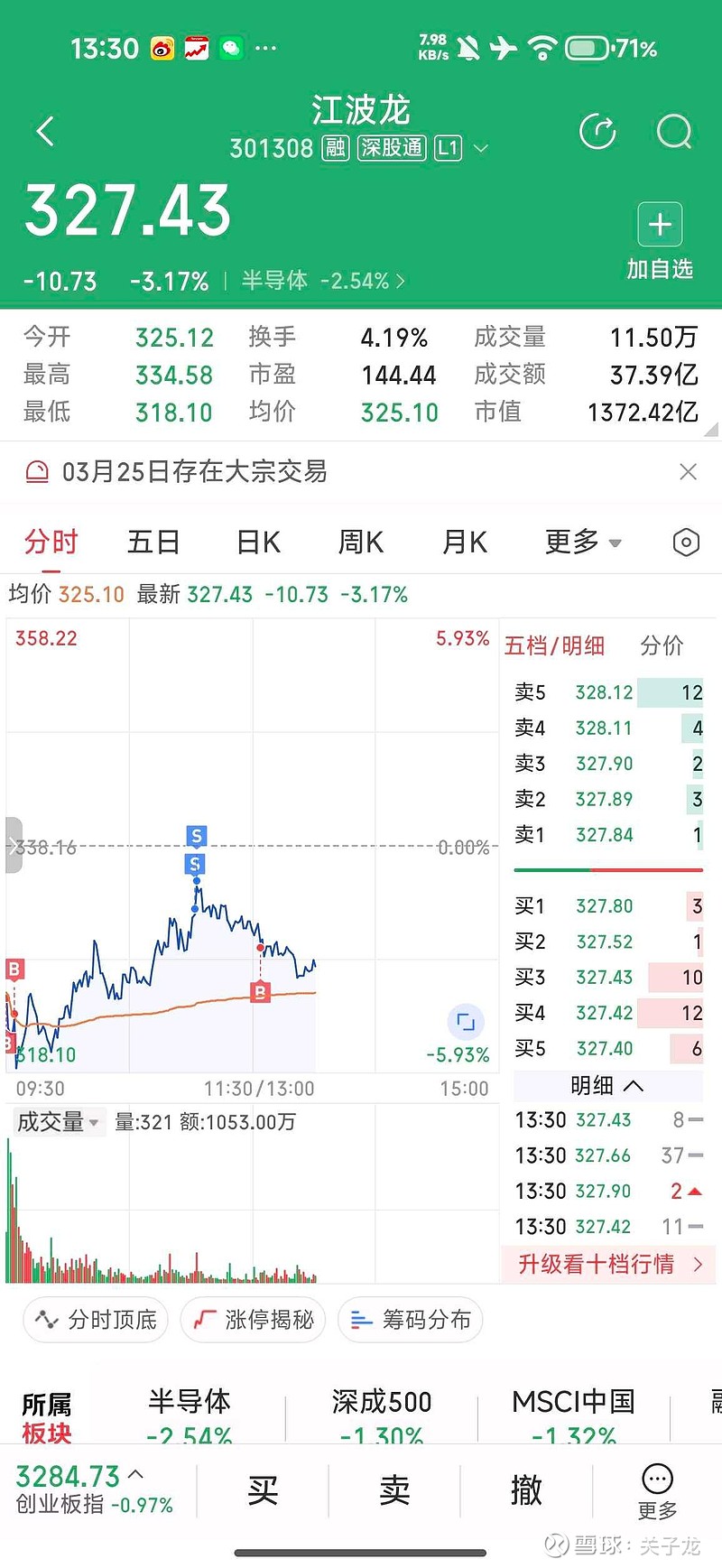This screenshot has width=722, height=1568.
Task: Open 筹码分布 chip distribution tool
Action: tap(410, 1319)
